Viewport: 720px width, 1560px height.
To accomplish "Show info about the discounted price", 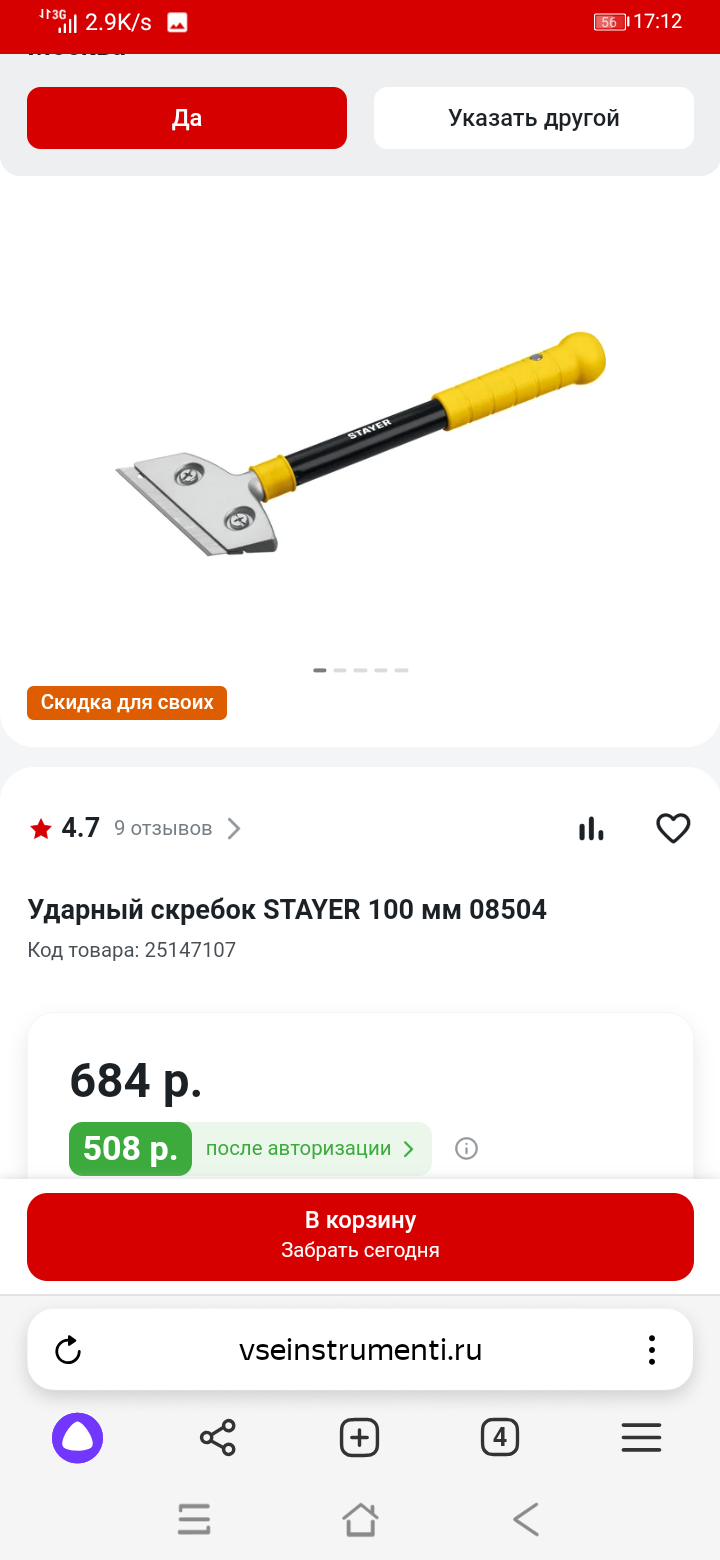I will [466, 1149].
